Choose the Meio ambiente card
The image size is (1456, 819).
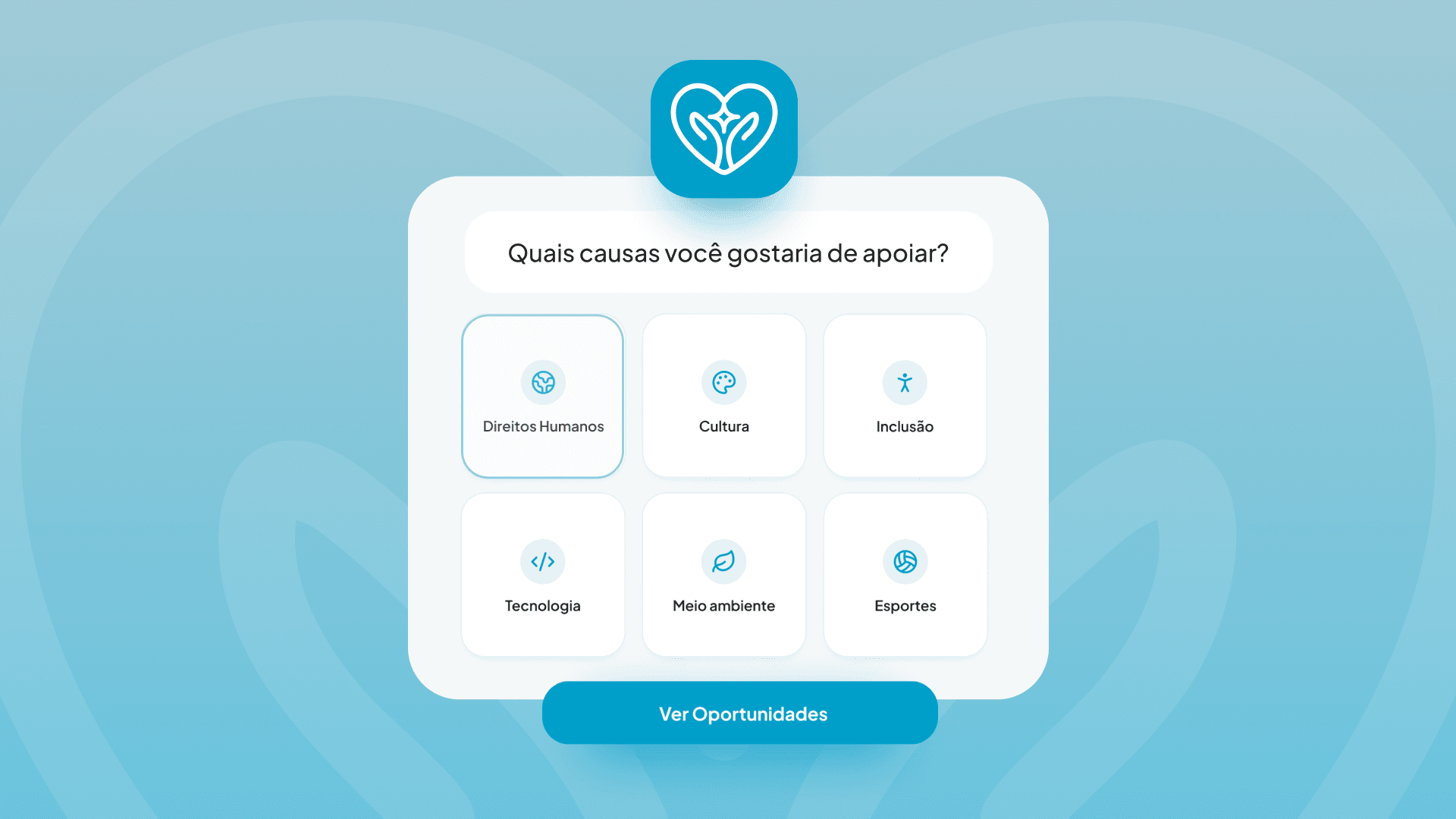pyautogui.click(x=723, y=575)
